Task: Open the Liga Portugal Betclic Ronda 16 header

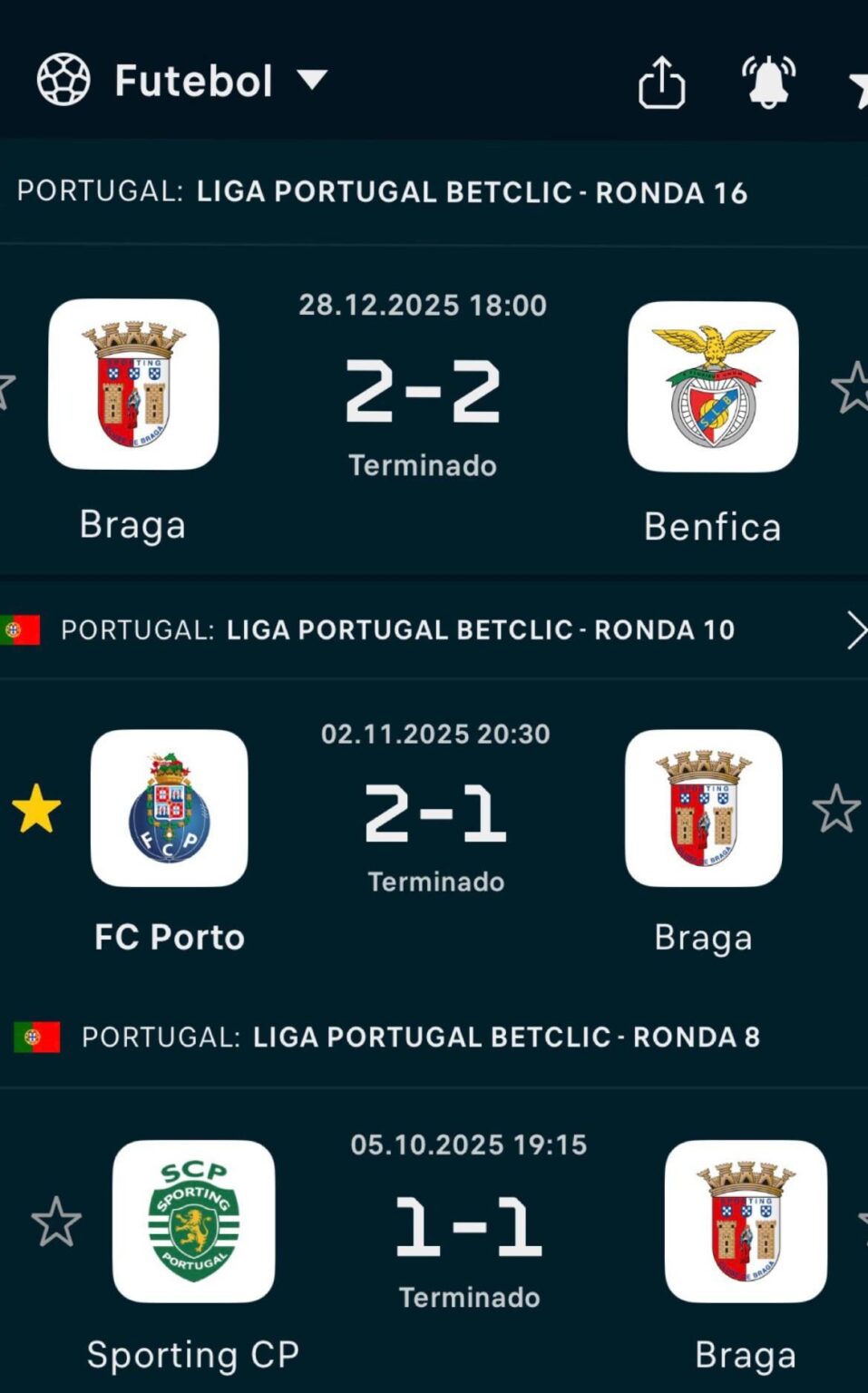Action: (x=382, y=192)
